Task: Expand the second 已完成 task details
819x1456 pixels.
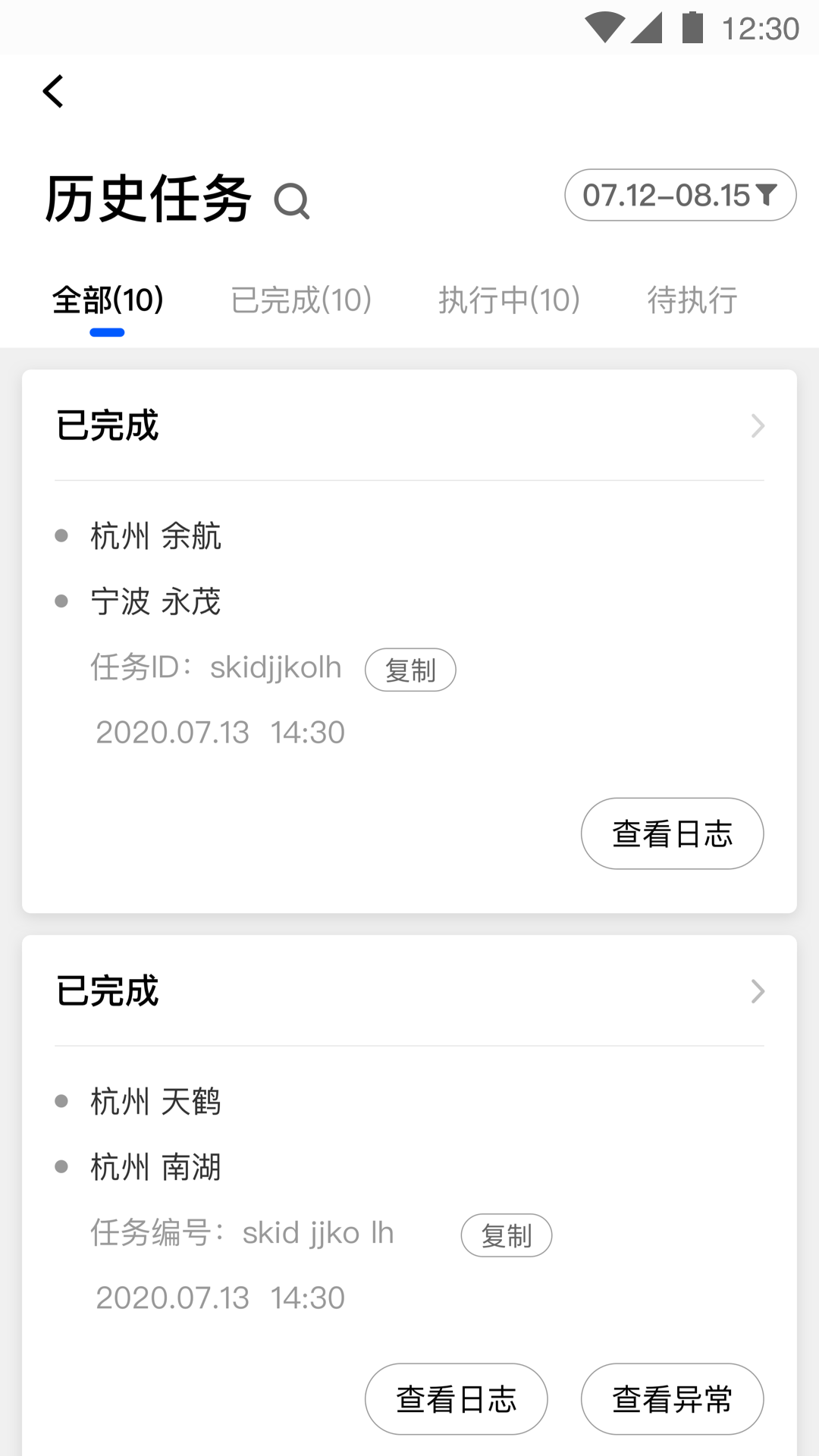Action: click(757, 992)
